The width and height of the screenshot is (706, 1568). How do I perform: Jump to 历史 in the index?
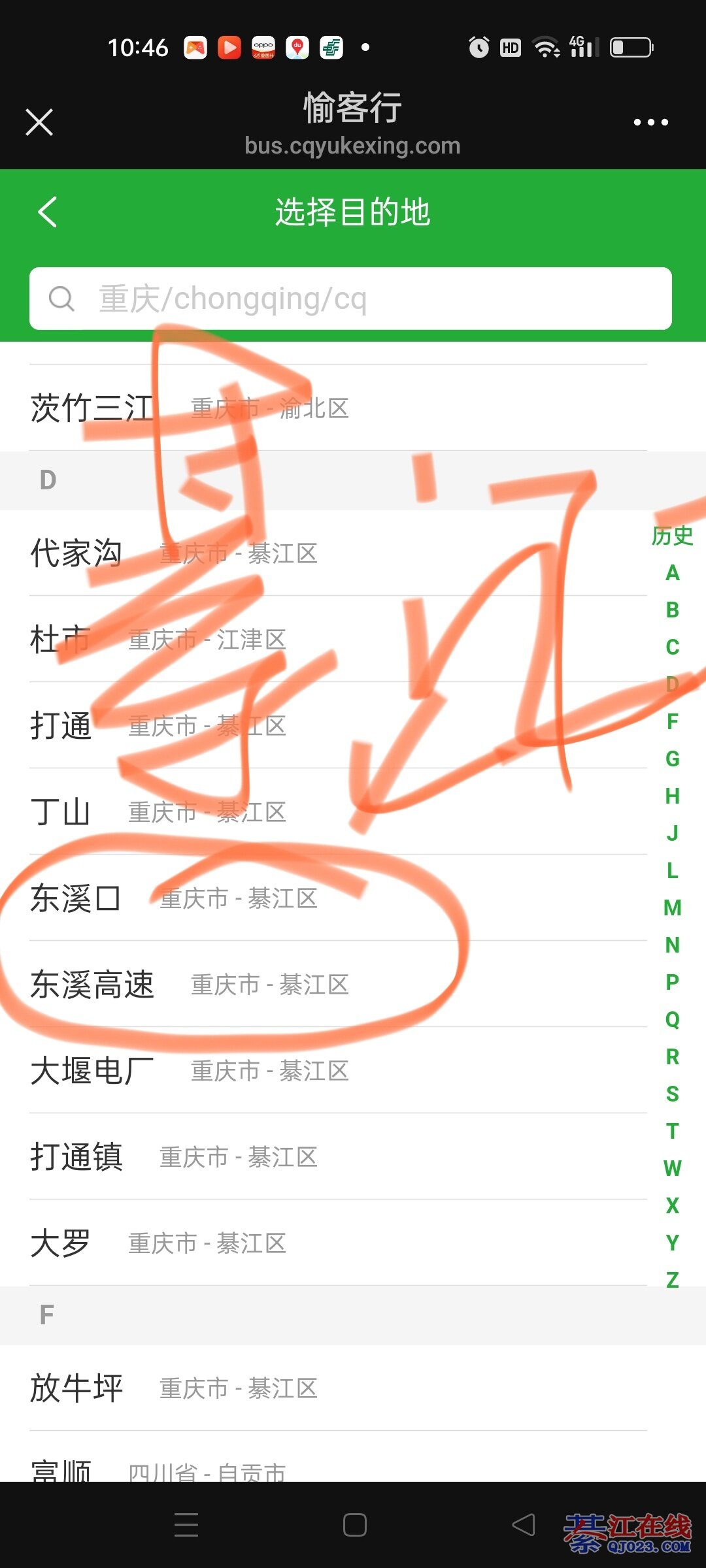[672, 536]
